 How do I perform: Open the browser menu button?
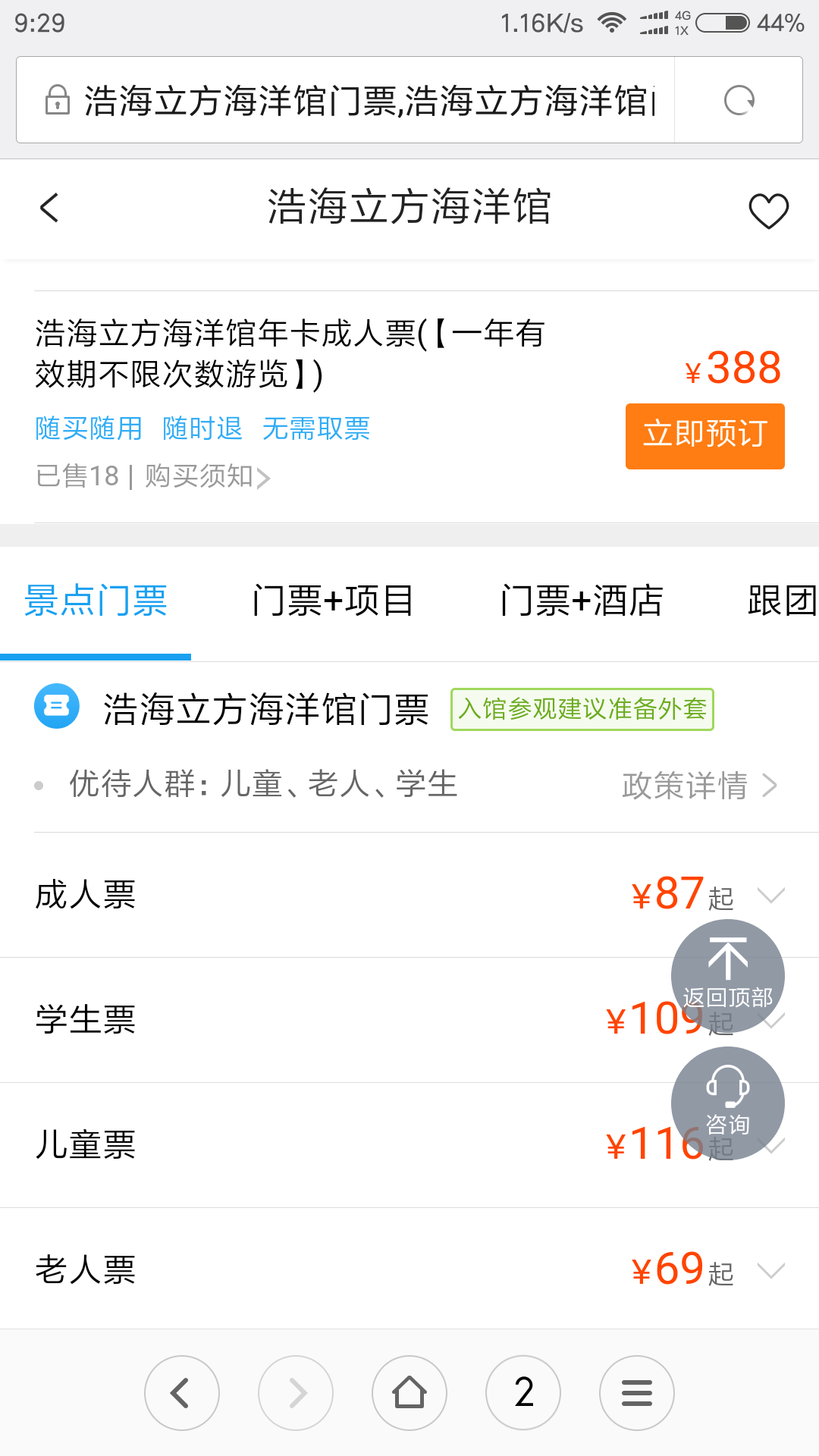coord(637,1393)
